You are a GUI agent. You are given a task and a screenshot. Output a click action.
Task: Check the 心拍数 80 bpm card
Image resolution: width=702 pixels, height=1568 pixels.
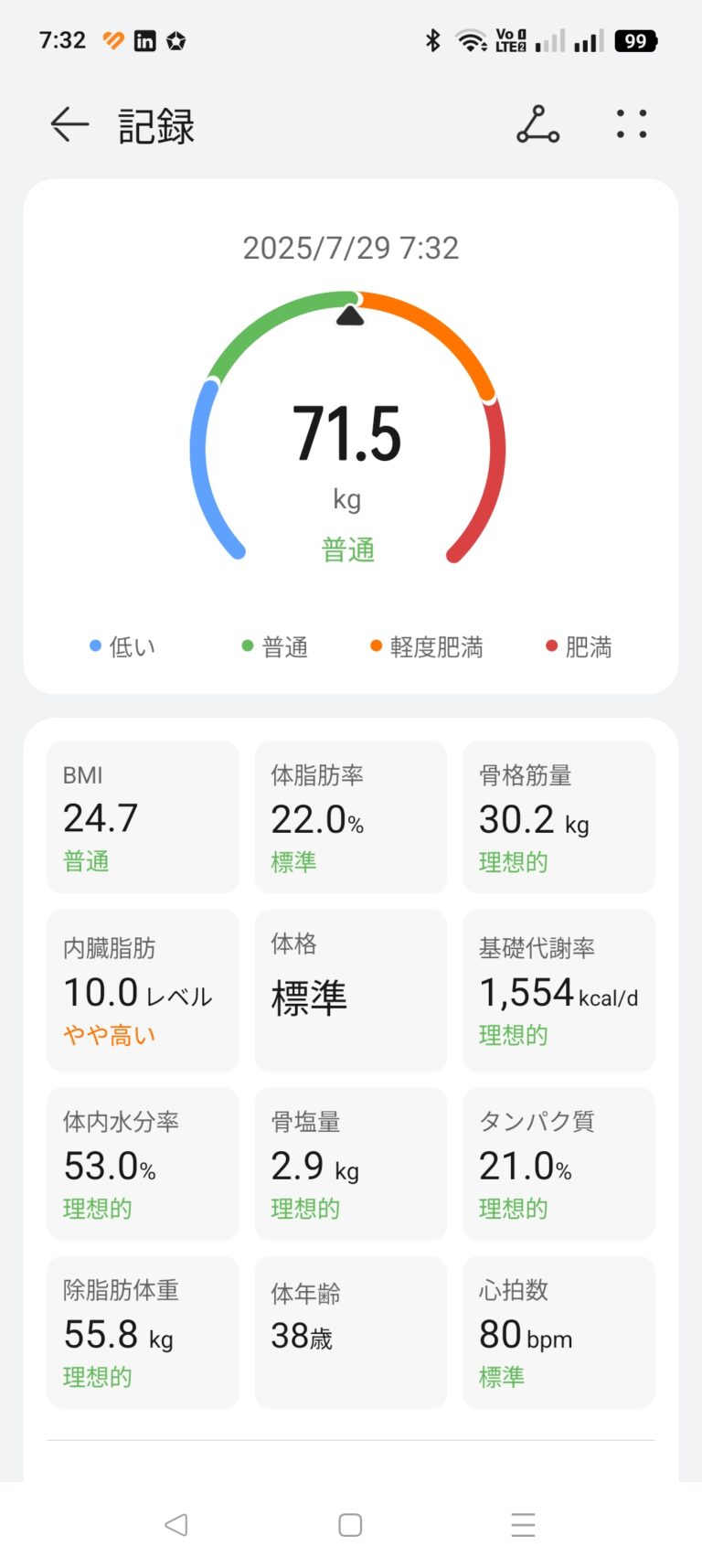pyautogui.click(x=559, y=1332)
